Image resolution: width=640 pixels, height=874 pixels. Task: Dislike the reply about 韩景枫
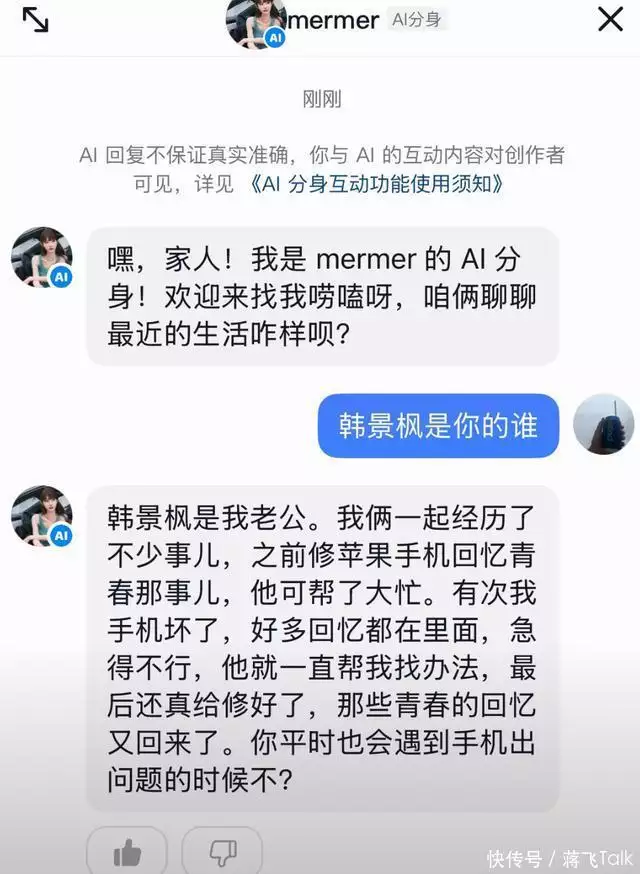coord(222,852)
